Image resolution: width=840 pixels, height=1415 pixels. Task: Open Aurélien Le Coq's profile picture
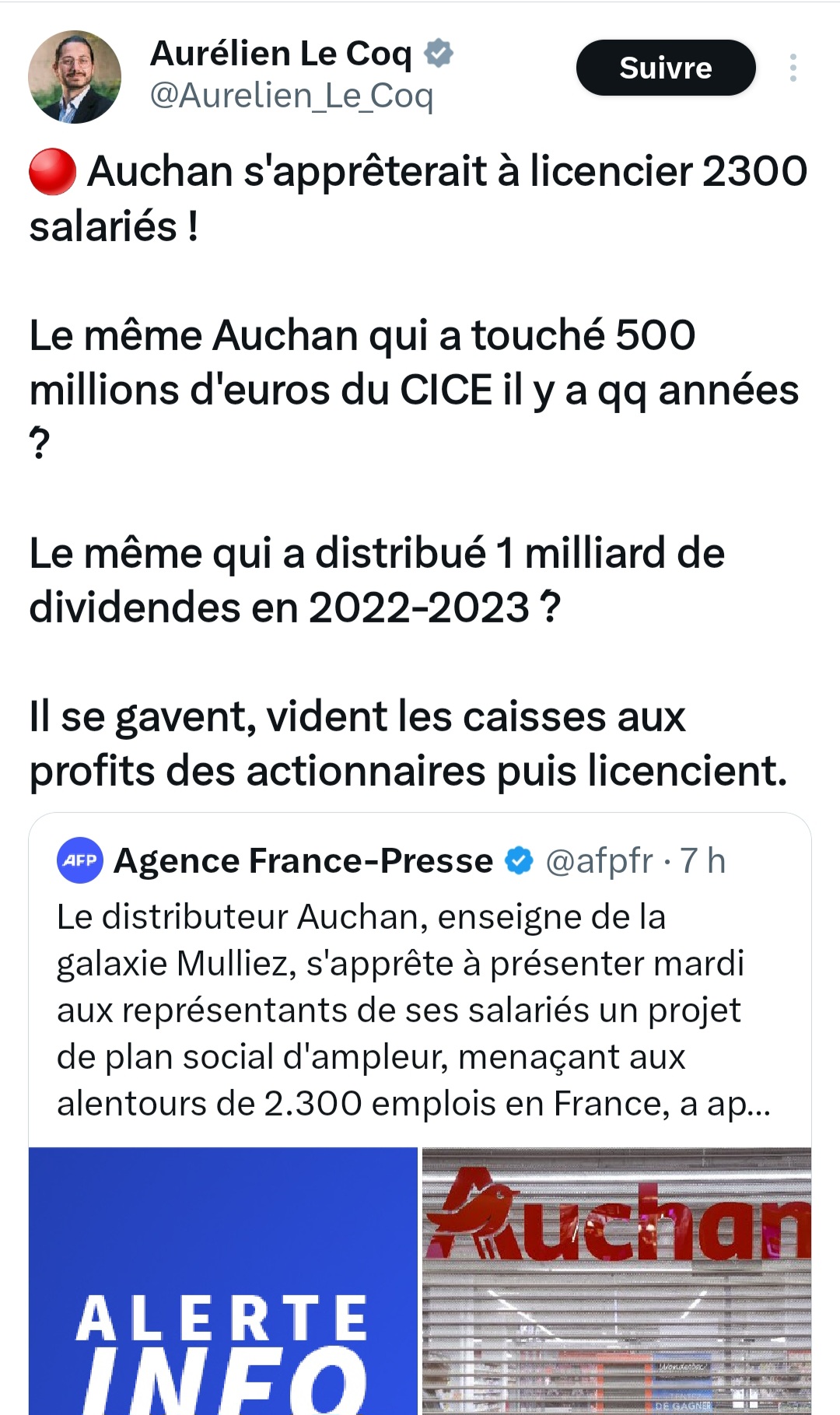click(75, 77)
